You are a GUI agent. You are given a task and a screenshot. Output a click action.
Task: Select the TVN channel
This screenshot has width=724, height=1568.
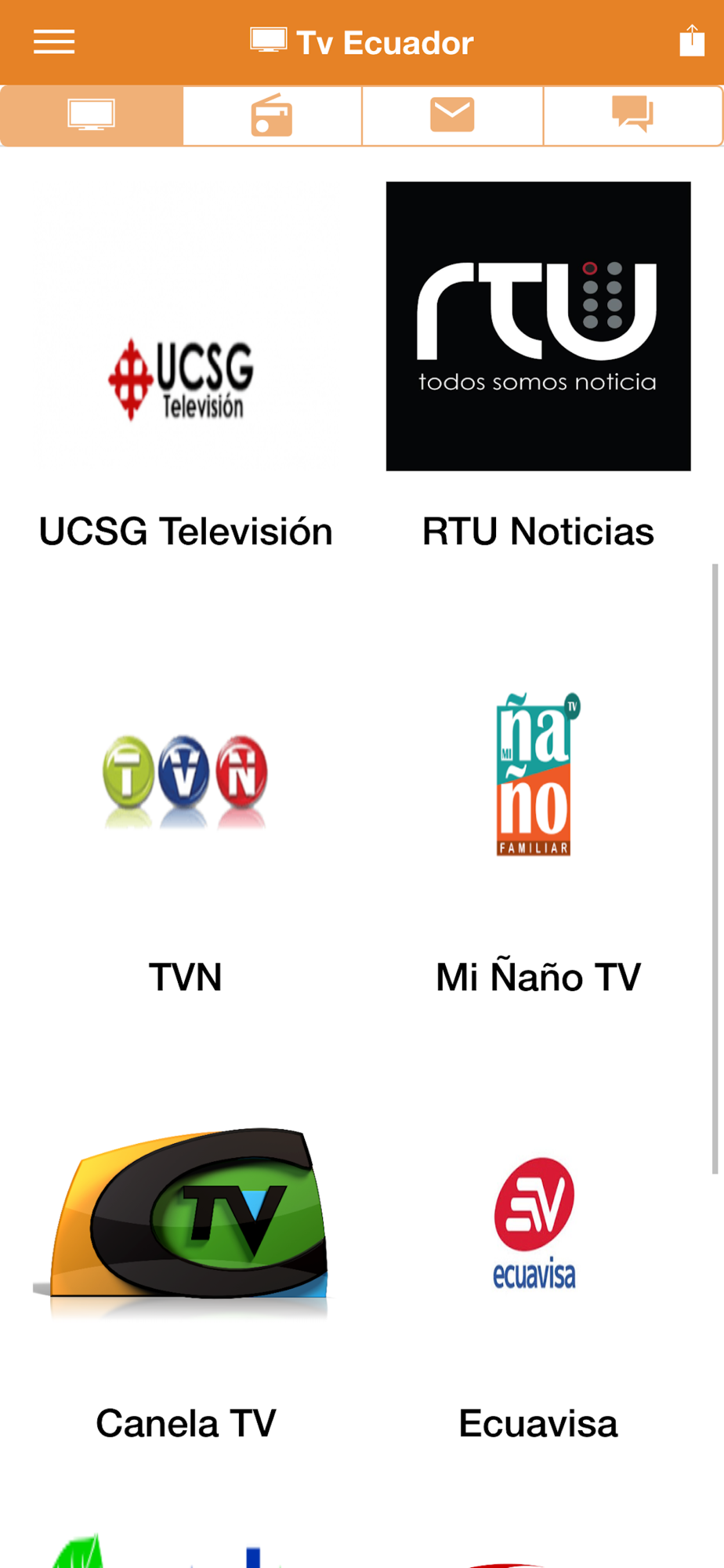(x=186, y=781)
